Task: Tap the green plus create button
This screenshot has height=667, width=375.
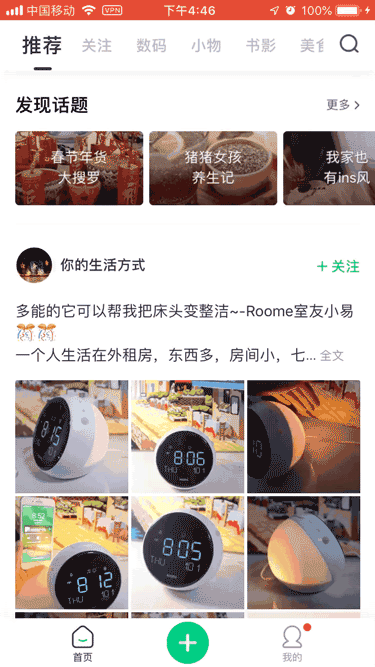Action: [188, 643]
